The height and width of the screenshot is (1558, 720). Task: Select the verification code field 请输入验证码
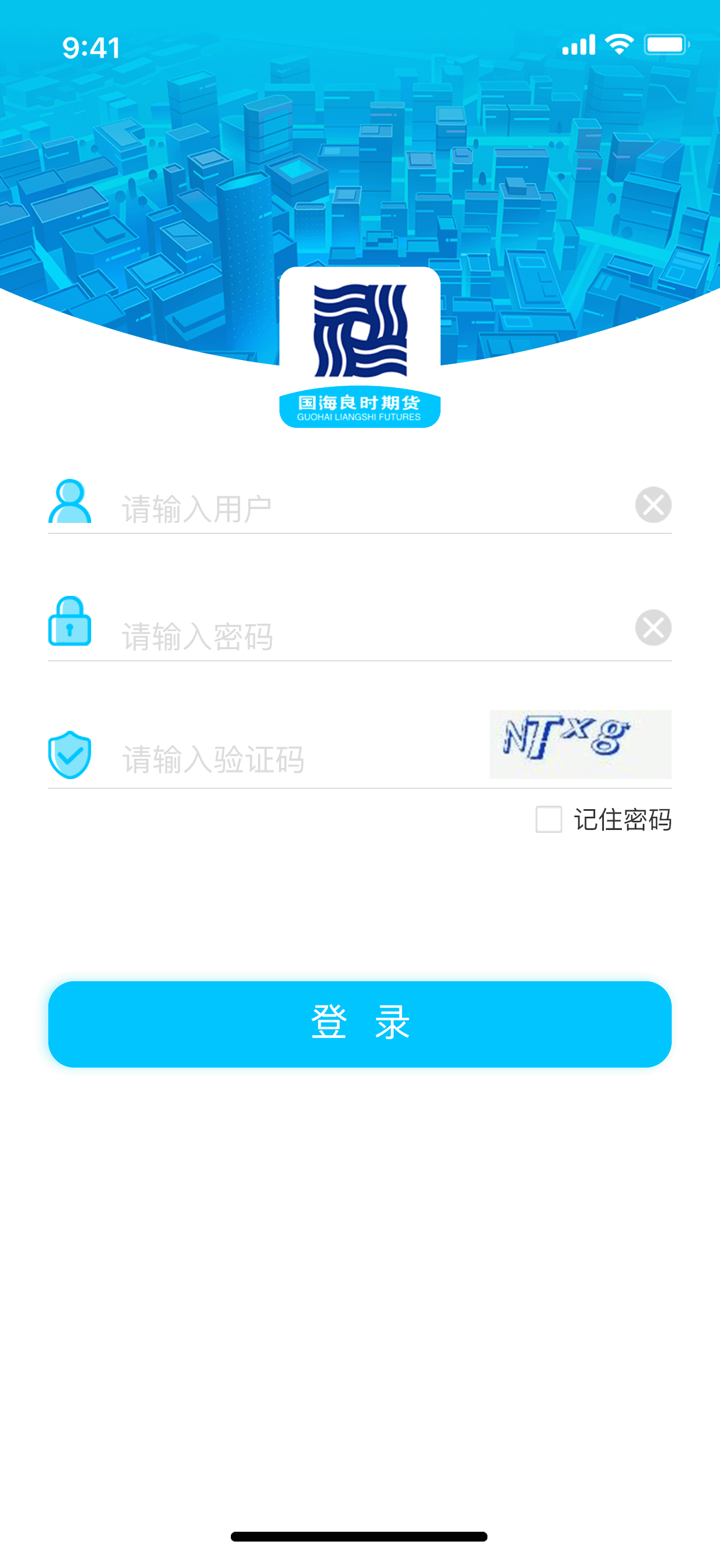point(300,760)
